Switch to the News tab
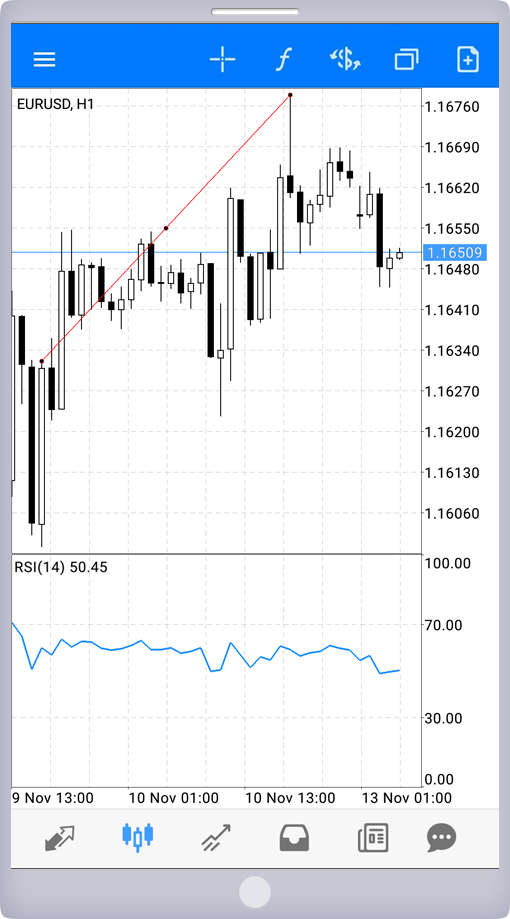This screenshot has width=510, height=919. (373, 838)
